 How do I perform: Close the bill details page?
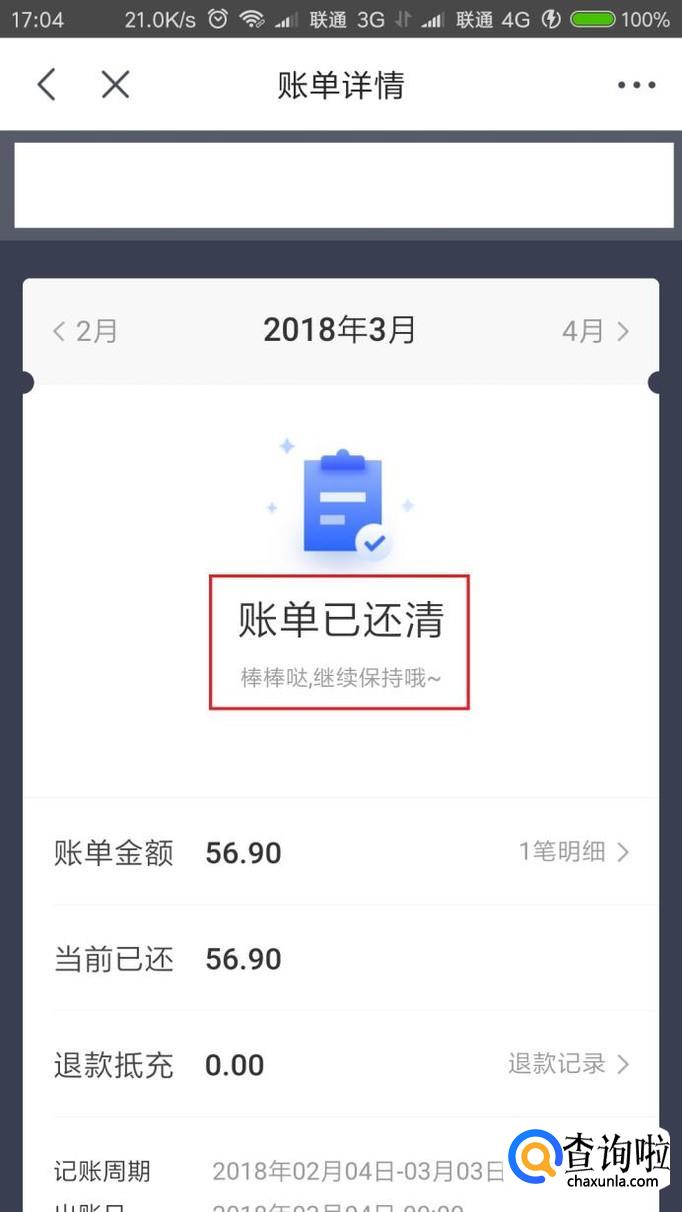click(116, 85)
